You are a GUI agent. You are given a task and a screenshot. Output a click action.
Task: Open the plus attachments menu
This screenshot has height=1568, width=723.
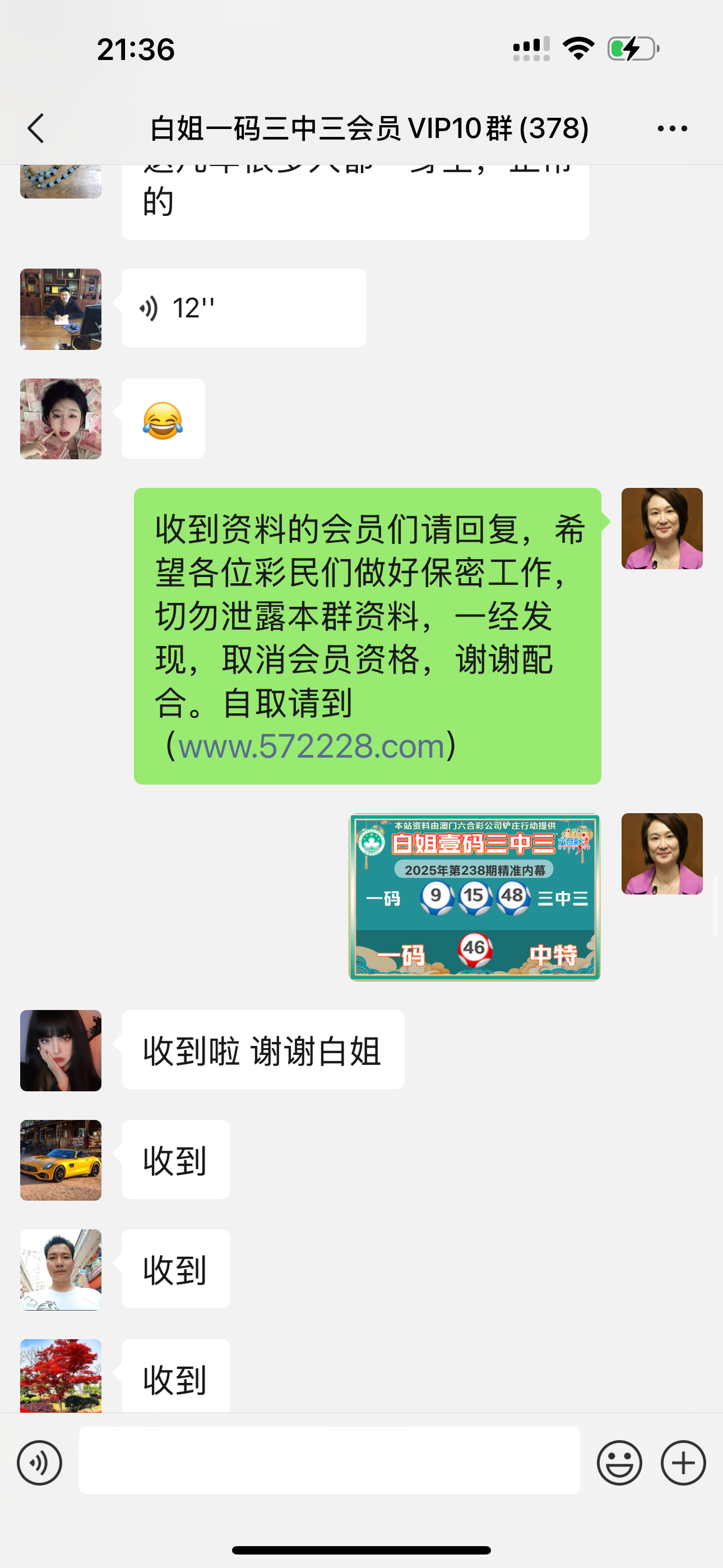pyautogui.click(x=683, y=1463)
